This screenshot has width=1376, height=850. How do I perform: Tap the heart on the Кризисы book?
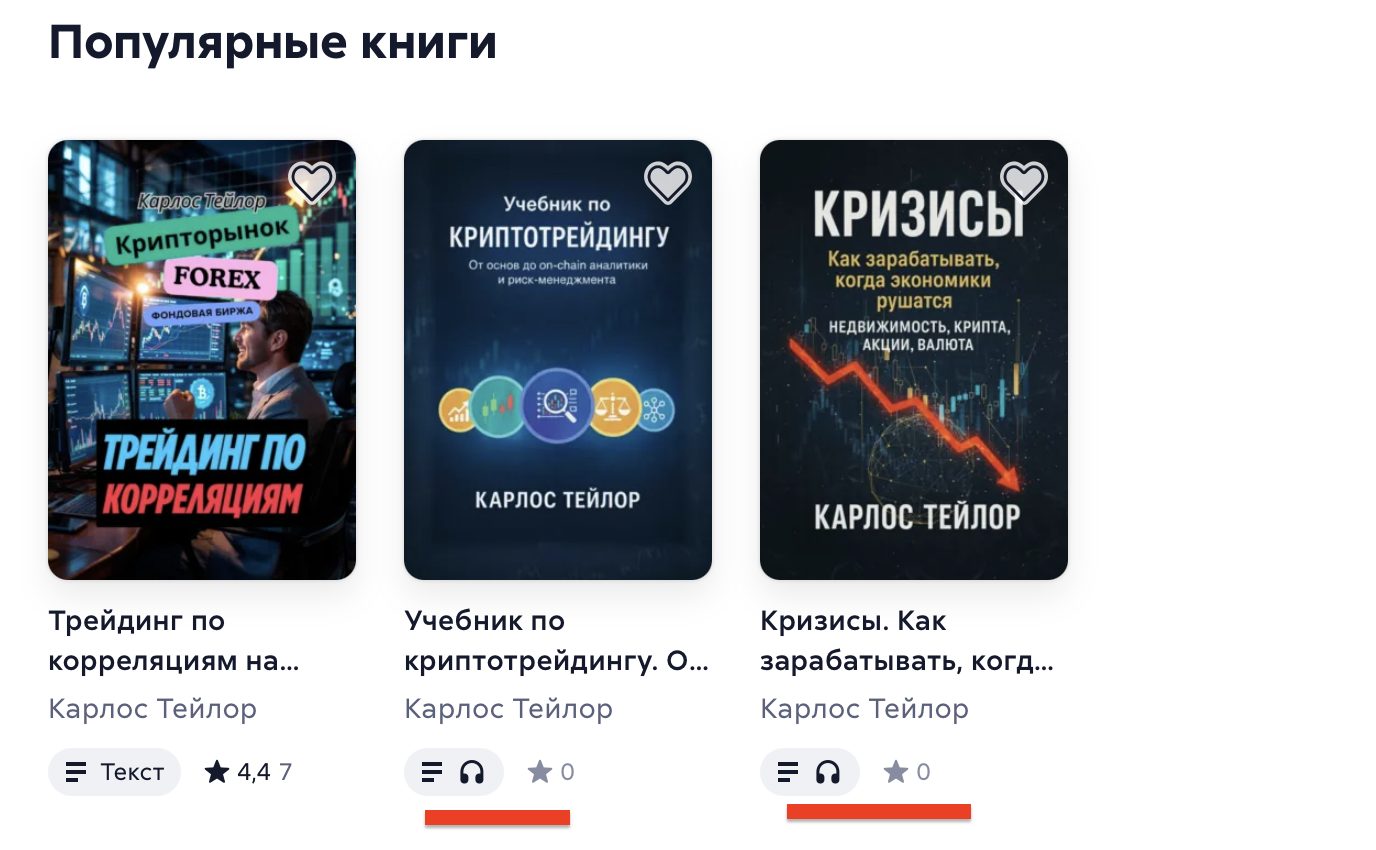click(1024, 183)
